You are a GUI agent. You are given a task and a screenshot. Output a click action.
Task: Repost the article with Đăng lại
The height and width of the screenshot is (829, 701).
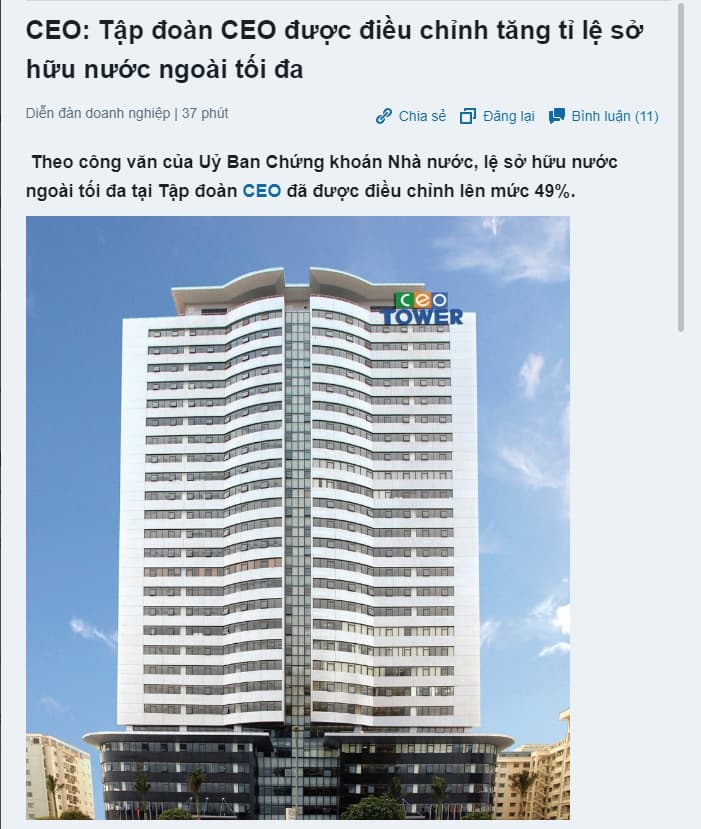[497, 116]
